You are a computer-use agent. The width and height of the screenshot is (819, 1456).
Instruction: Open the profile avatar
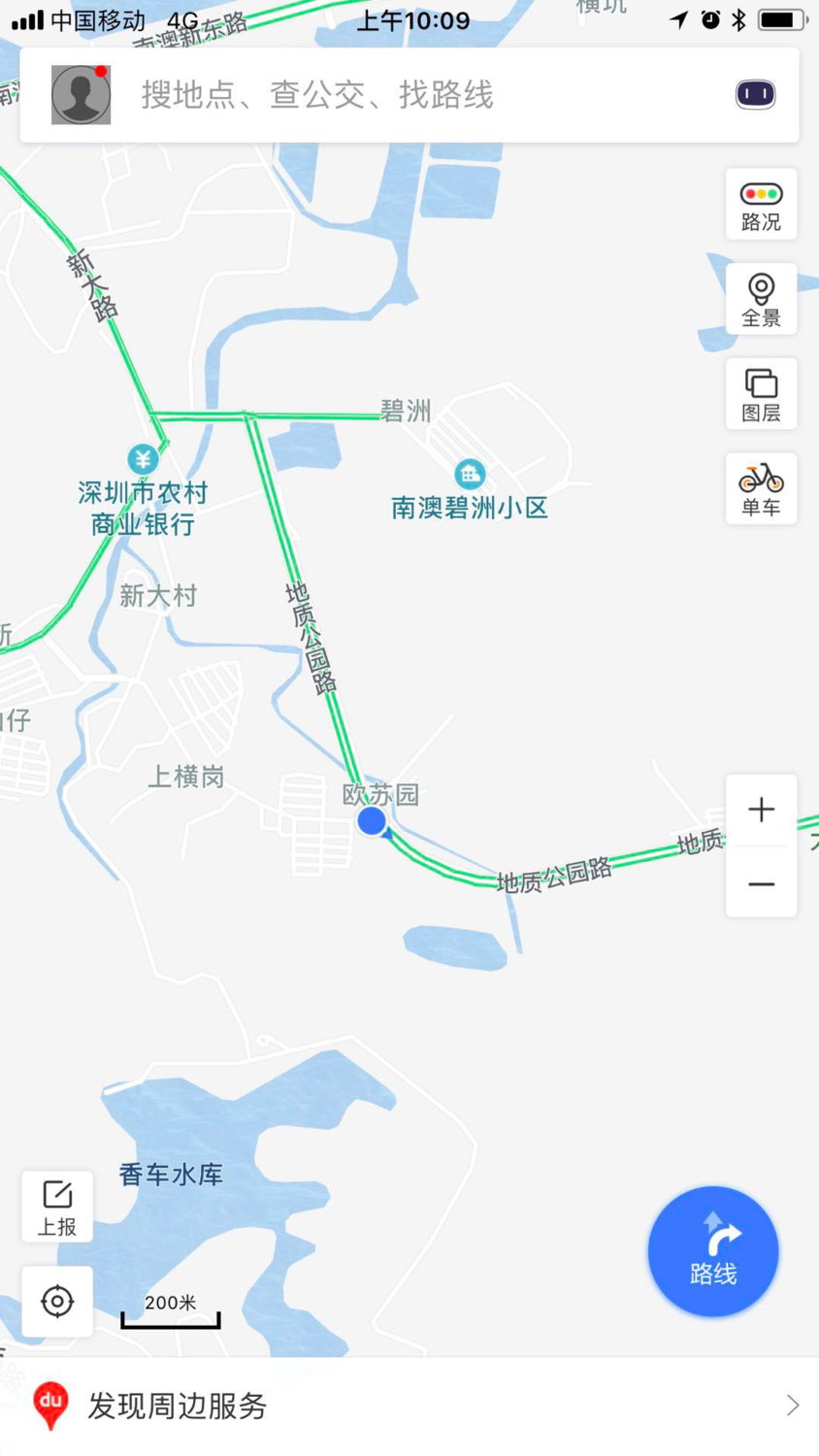click(81, 95)
